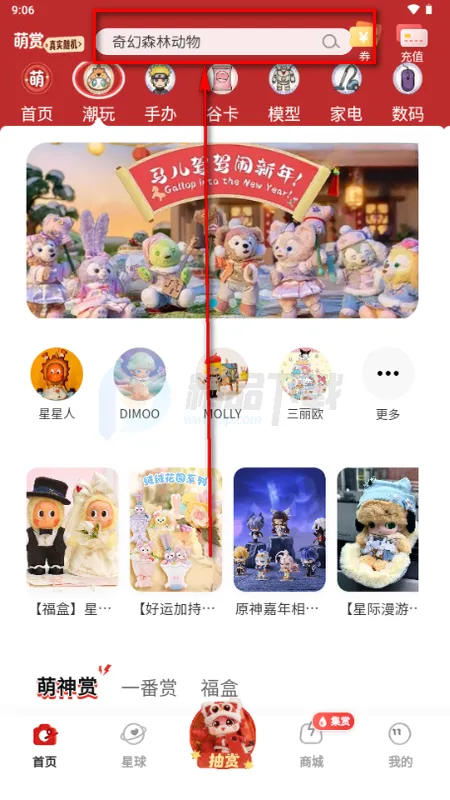Viewport: 450px width, 800px height.
Task: Go to 商城 in bottom navigation
Action: click(x=311, y=745)
